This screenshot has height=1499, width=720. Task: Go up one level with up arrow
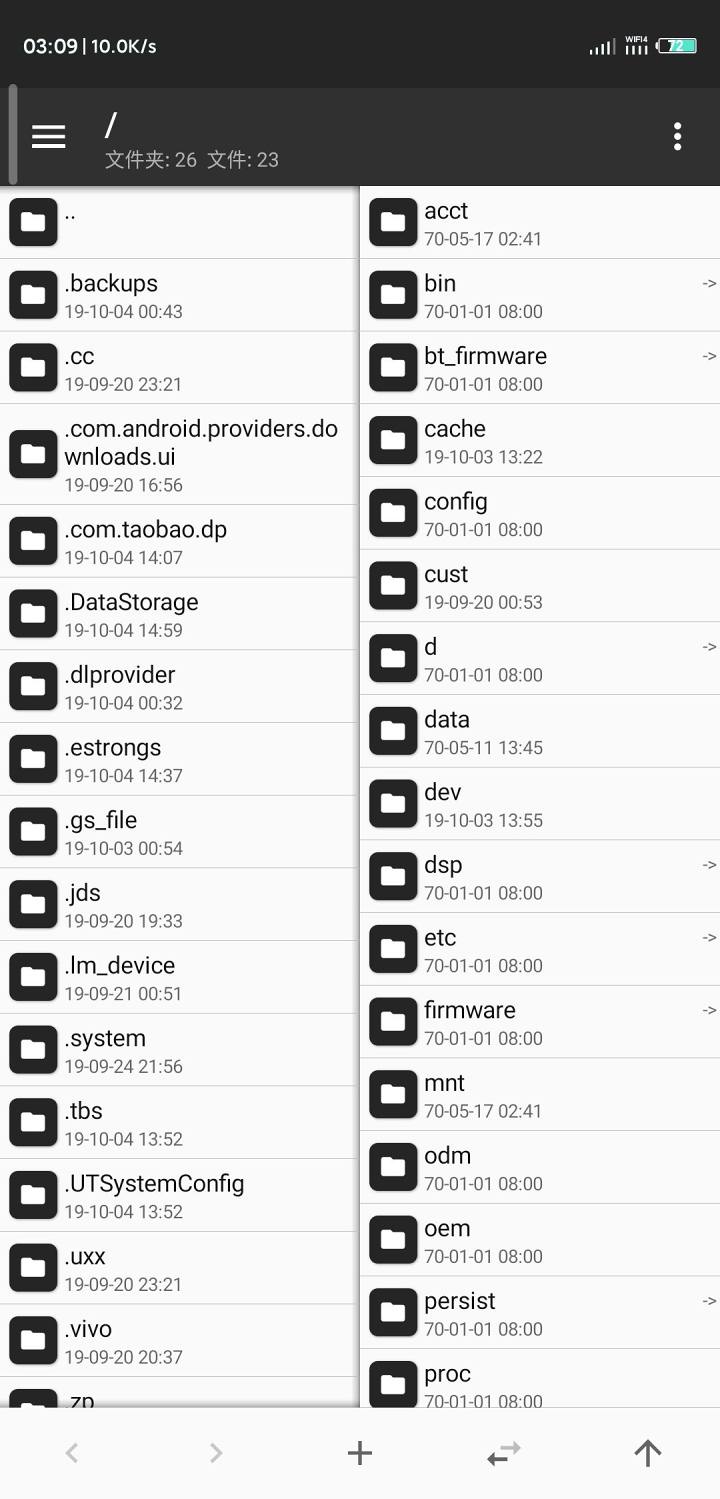click(648, 1453)
